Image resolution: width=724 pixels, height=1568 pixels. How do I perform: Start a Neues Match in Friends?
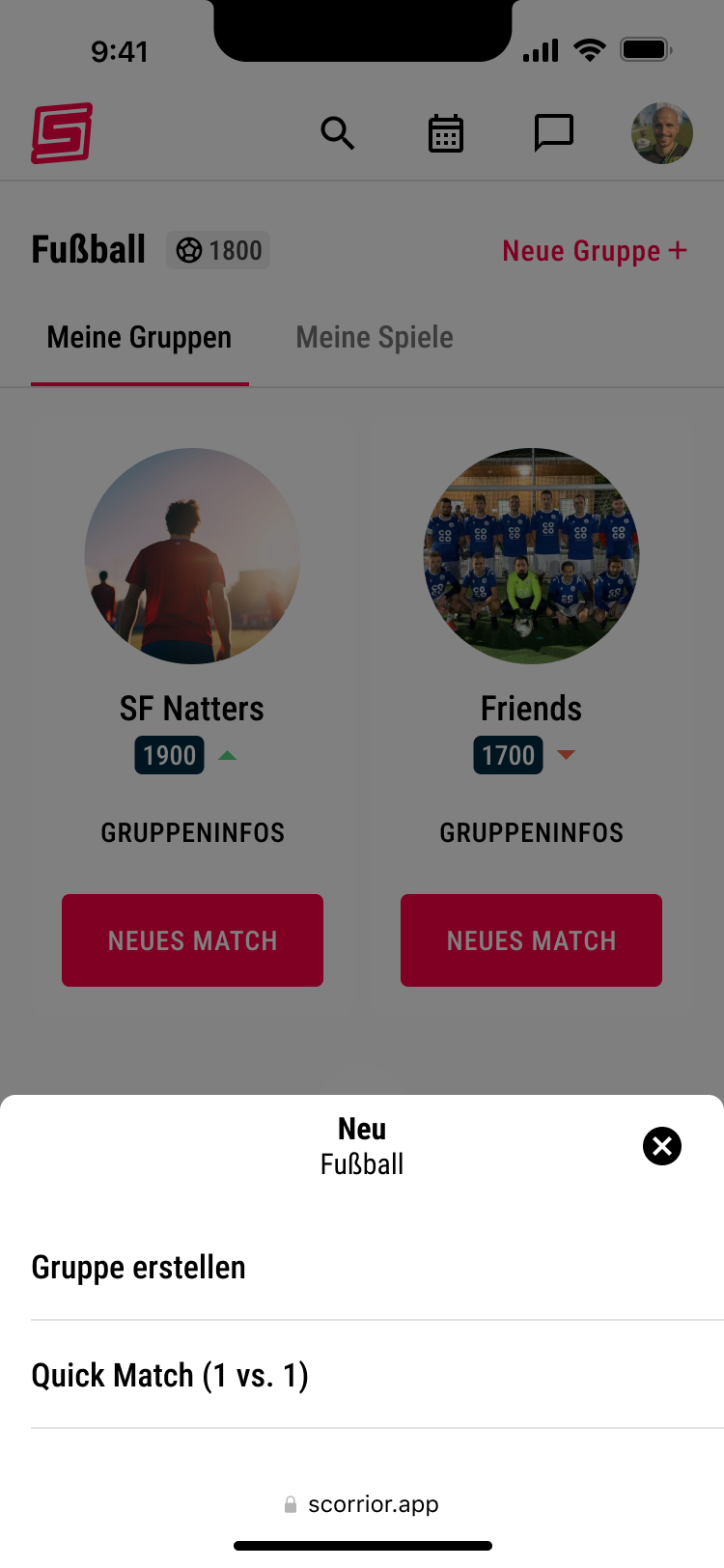click(x=531, y=940)
